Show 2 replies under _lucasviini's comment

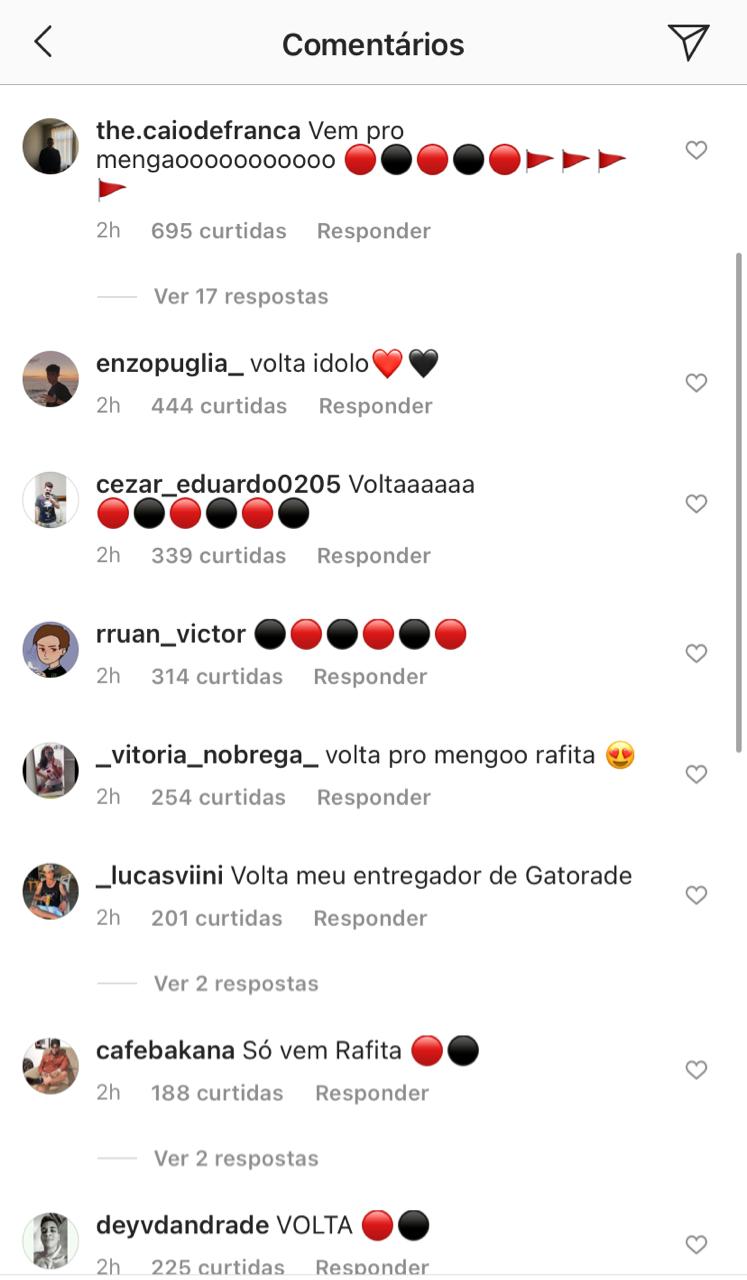coord(236,983)
